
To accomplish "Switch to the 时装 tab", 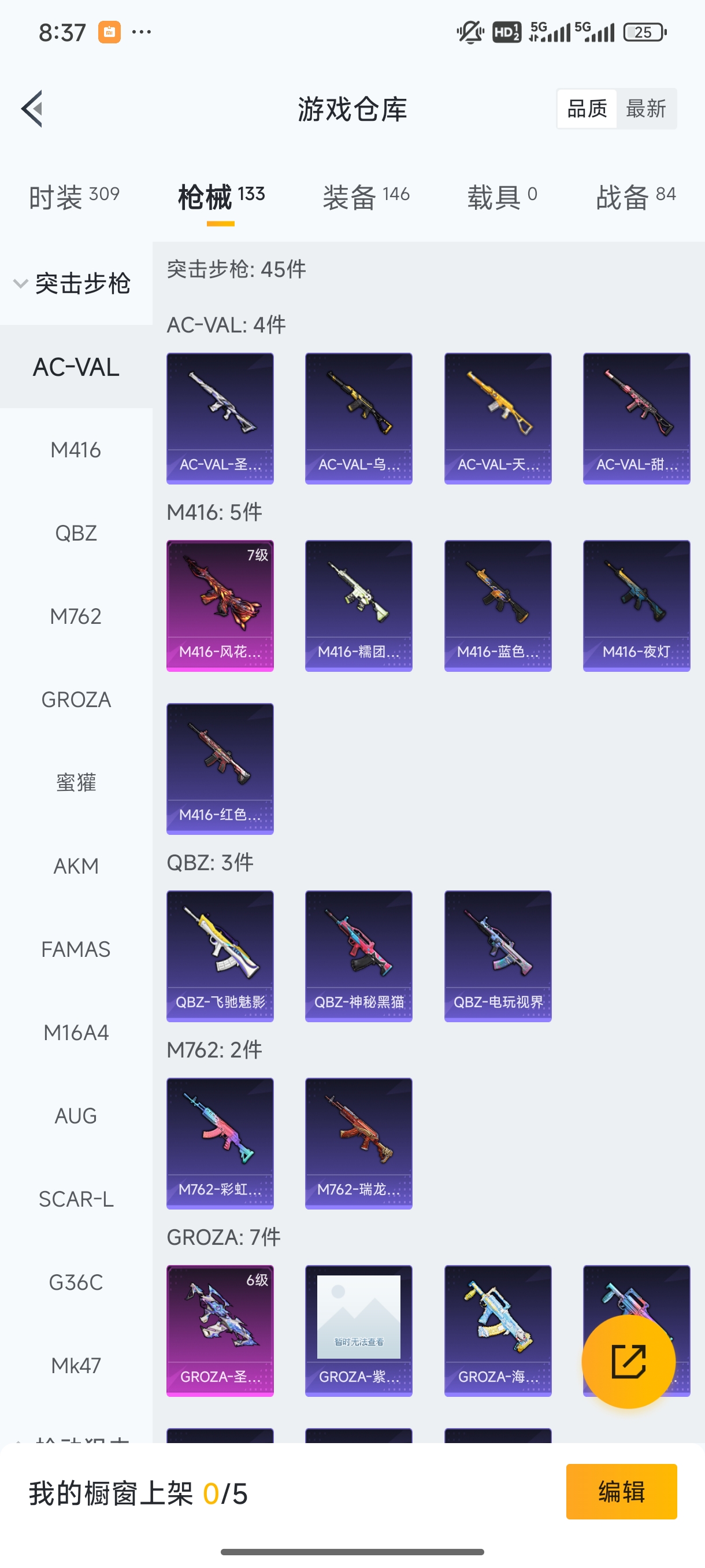I will click(73, 197).
